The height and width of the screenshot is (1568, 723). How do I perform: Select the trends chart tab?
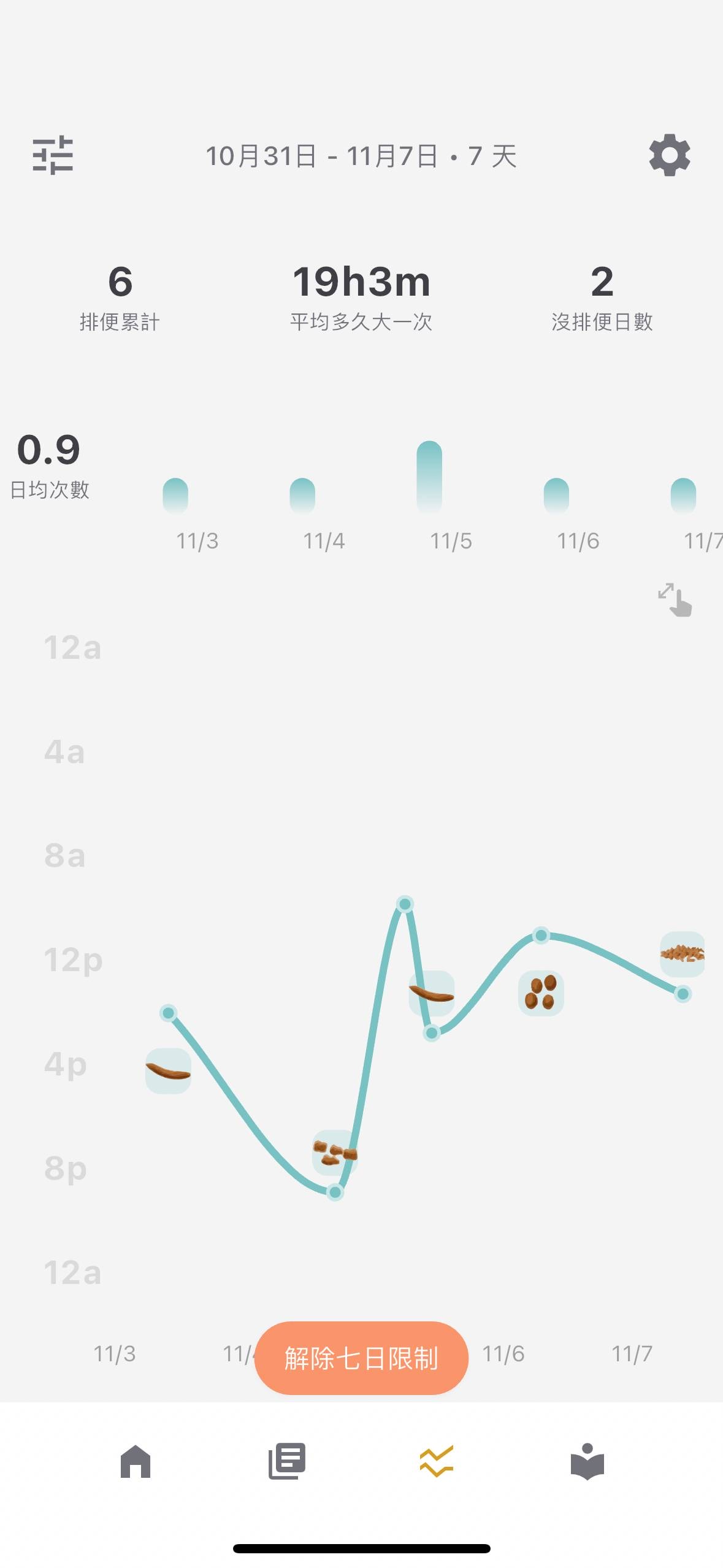[x=437, y=1461]
